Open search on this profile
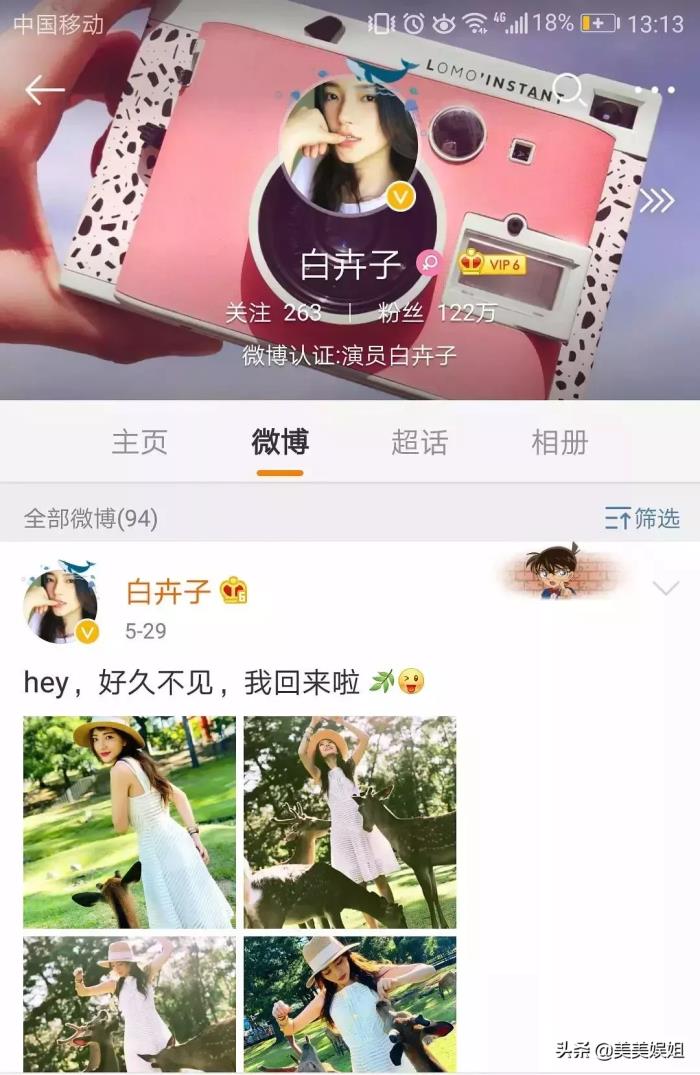 pyautogui.click(x=569, y=90)
